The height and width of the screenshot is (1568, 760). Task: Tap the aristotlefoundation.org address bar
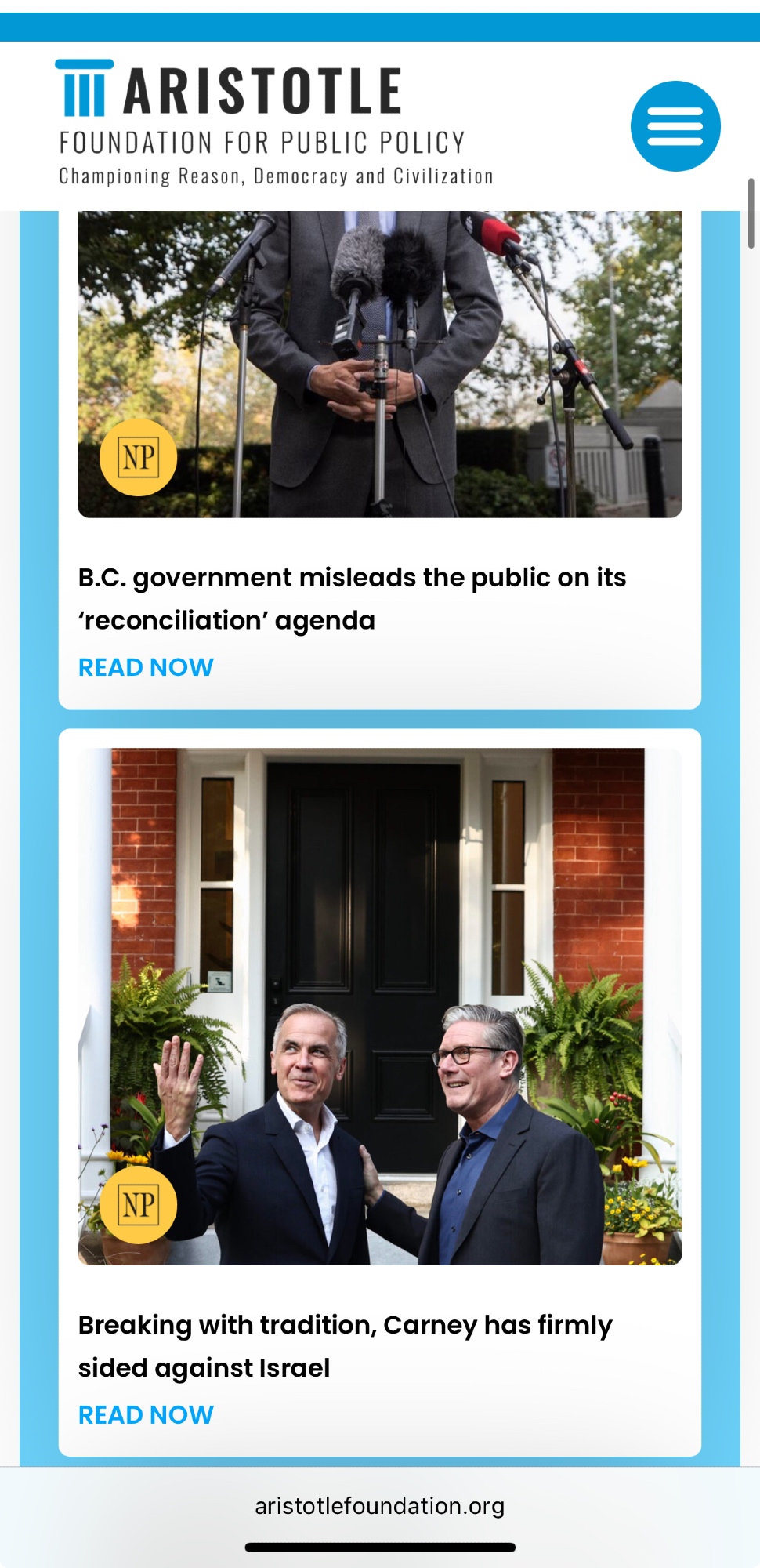(x=379, y=1506)
